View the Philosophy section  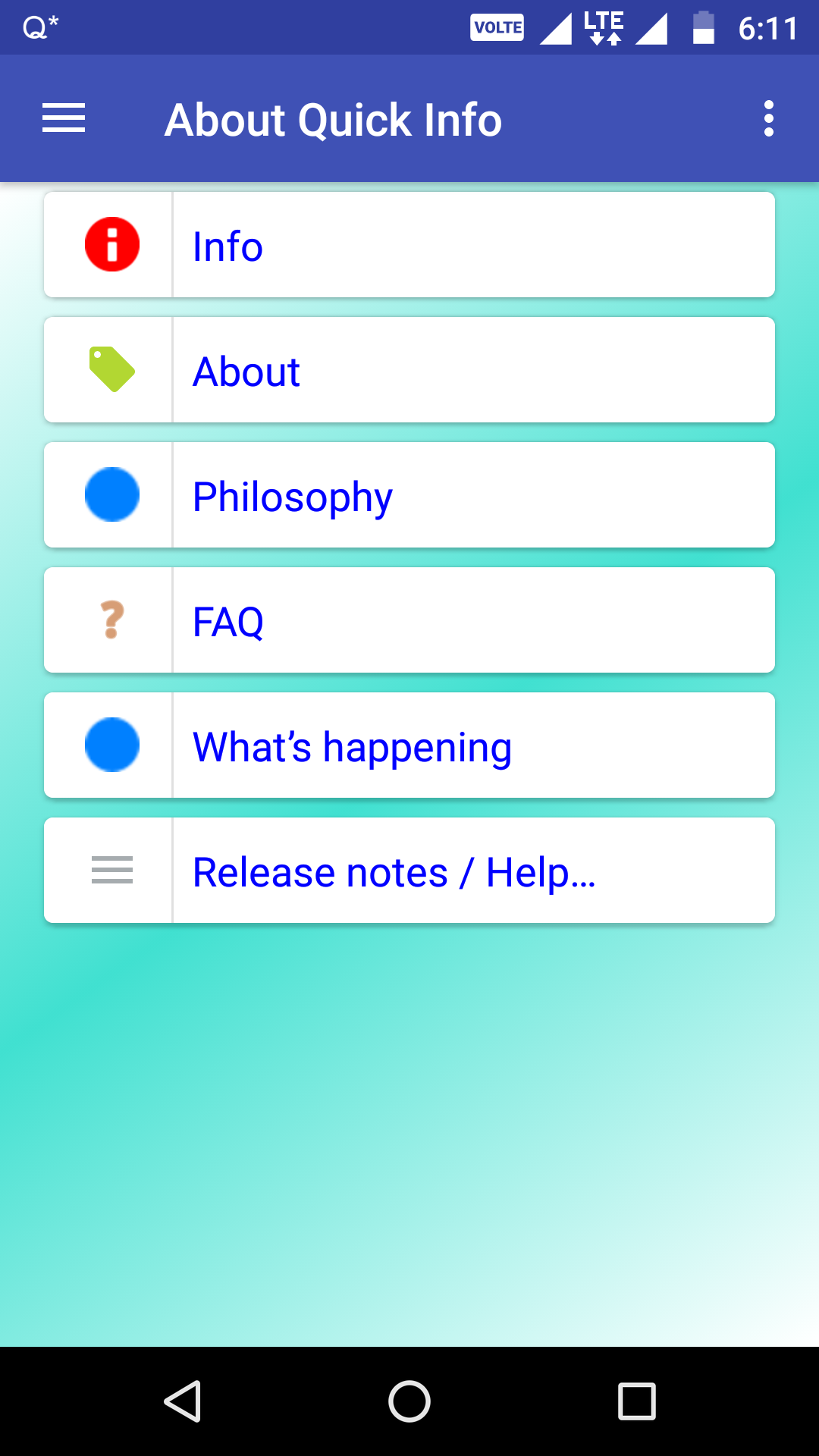pyautogui.click(x=409, y=495)
